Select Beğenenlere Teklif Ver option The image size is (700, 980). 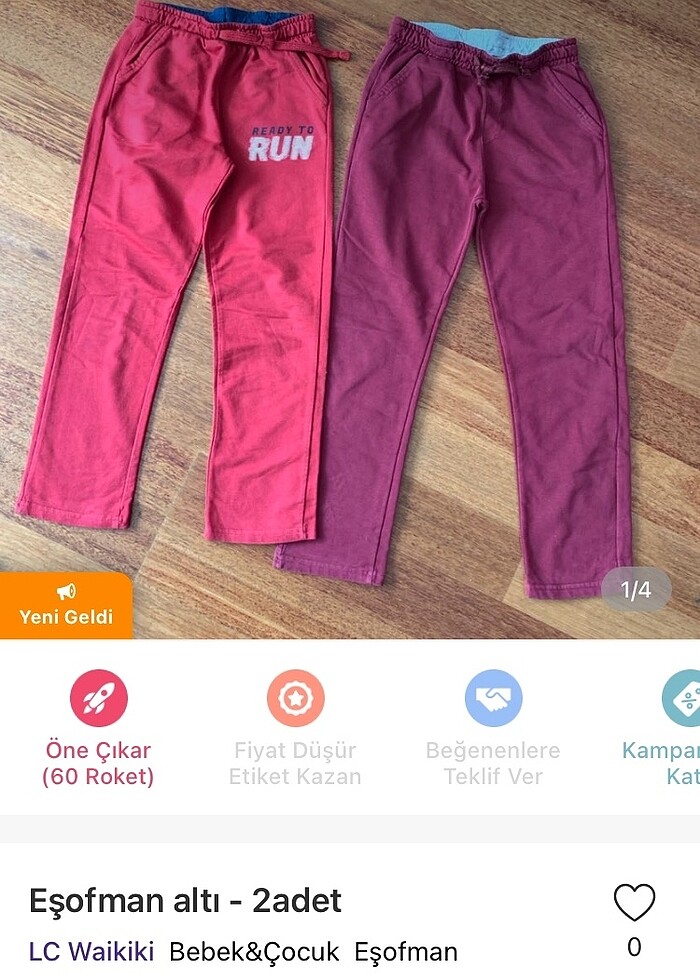pyautogui.click(x=493, y=728)
